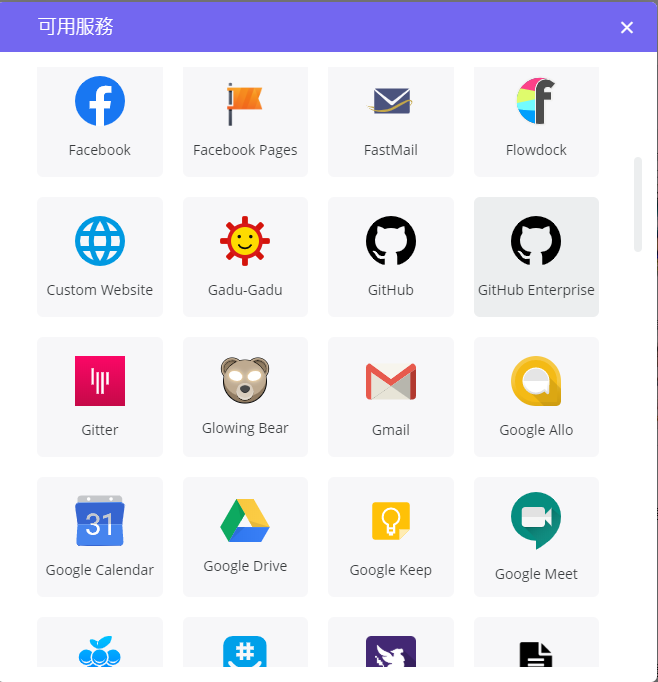Select the Facebook service
658x682 pixels.
click(x=100, y=119)
